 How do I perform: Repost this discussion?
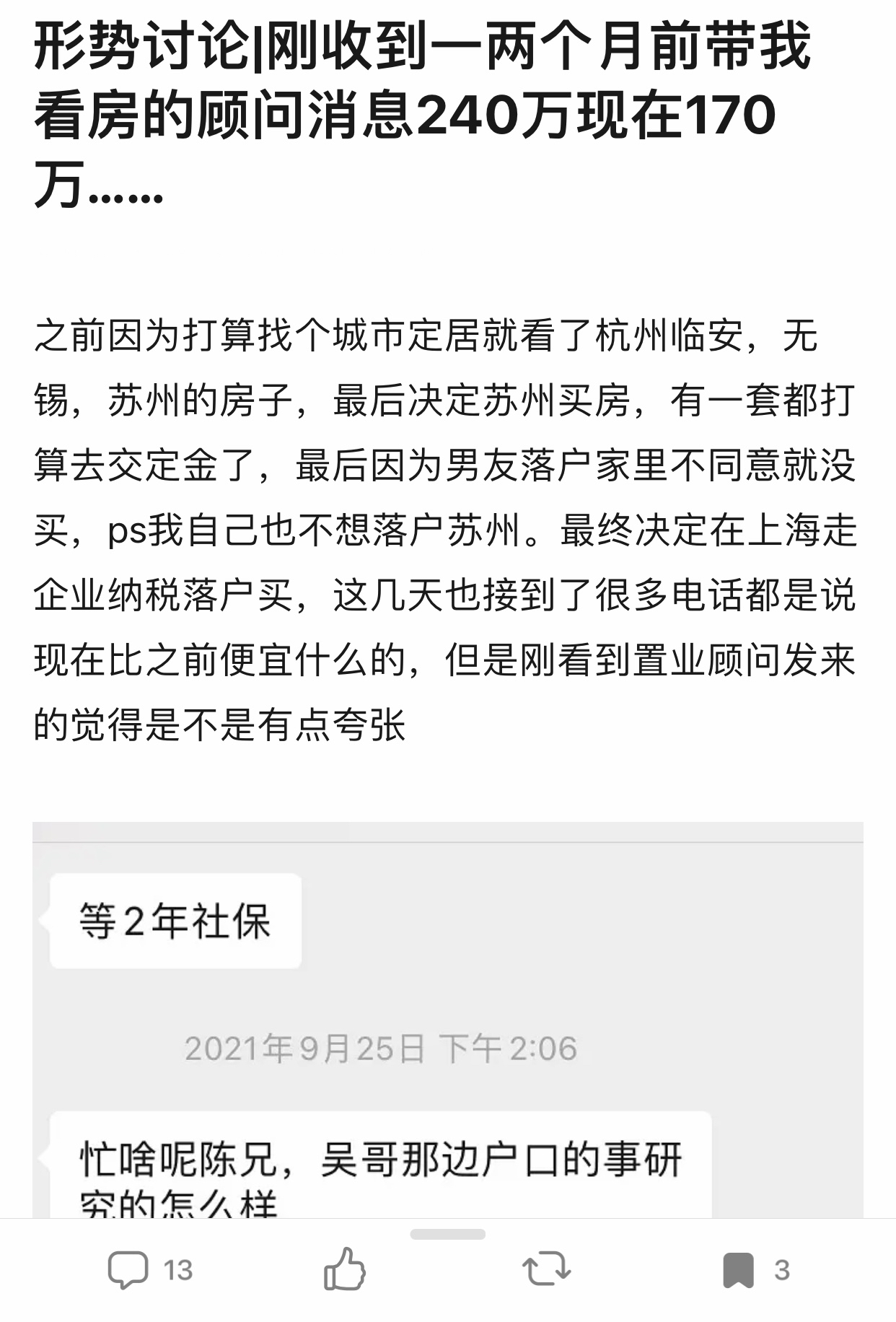coord(546,1269)
